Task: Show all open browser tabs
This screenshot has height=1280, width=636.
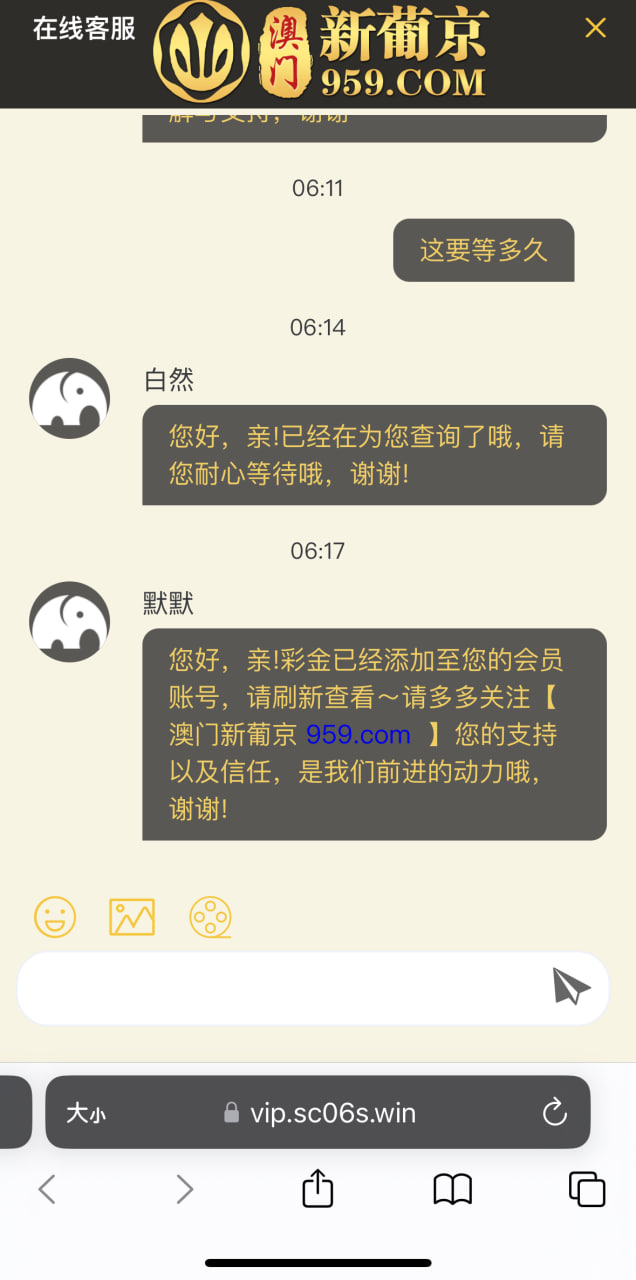Action: [587, 1189]
